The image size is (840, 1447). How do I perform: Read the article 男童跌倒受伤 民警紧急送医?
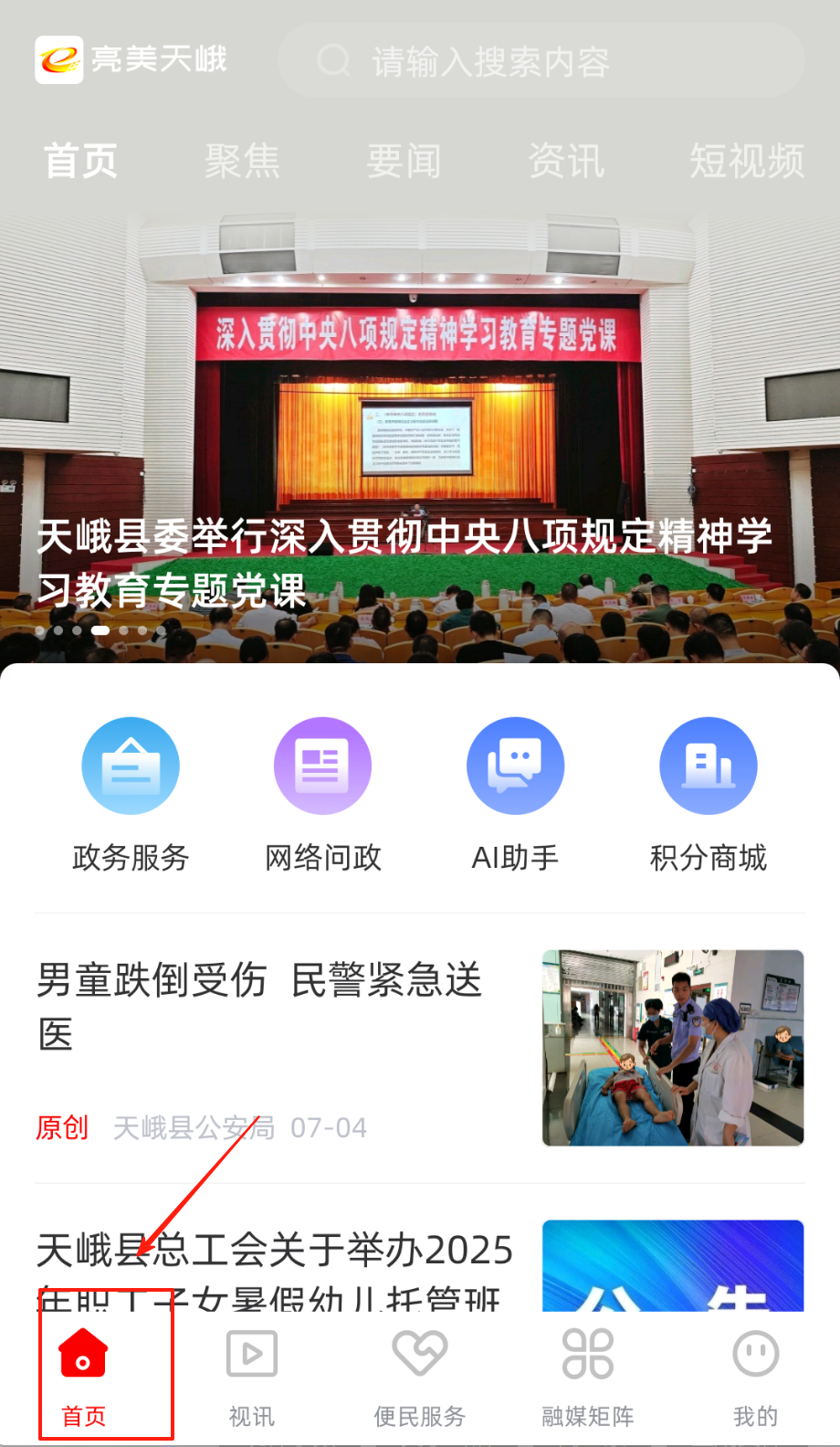pos(260,1005)
